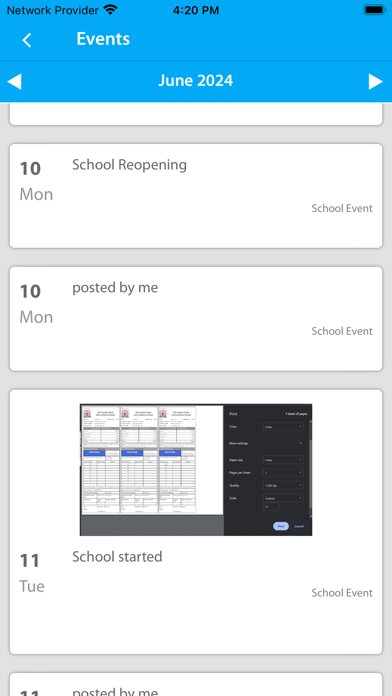
Task: Open the School started event card
Action: [x=196, y=522]
